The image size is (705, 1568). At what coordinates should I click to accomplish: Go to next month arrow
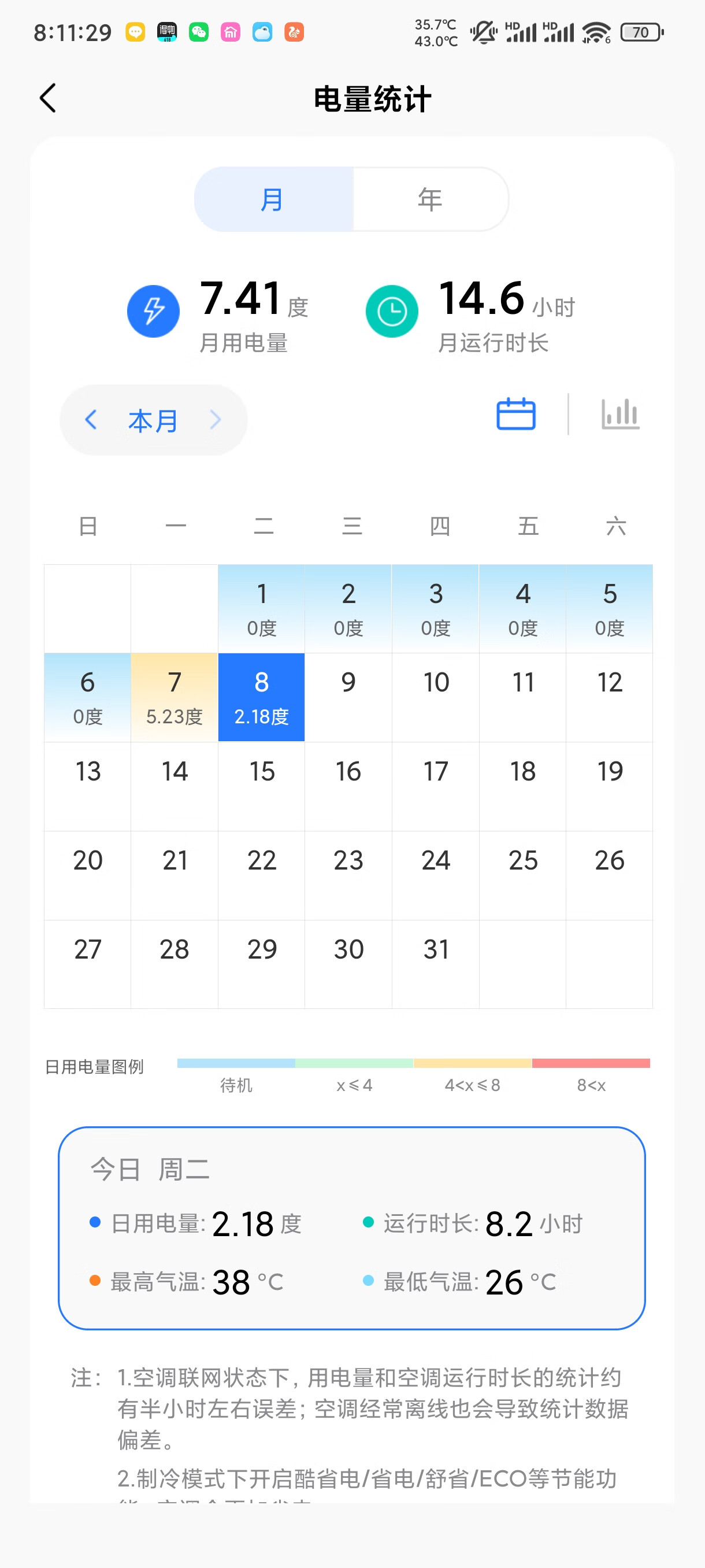(x=215, y=419)
